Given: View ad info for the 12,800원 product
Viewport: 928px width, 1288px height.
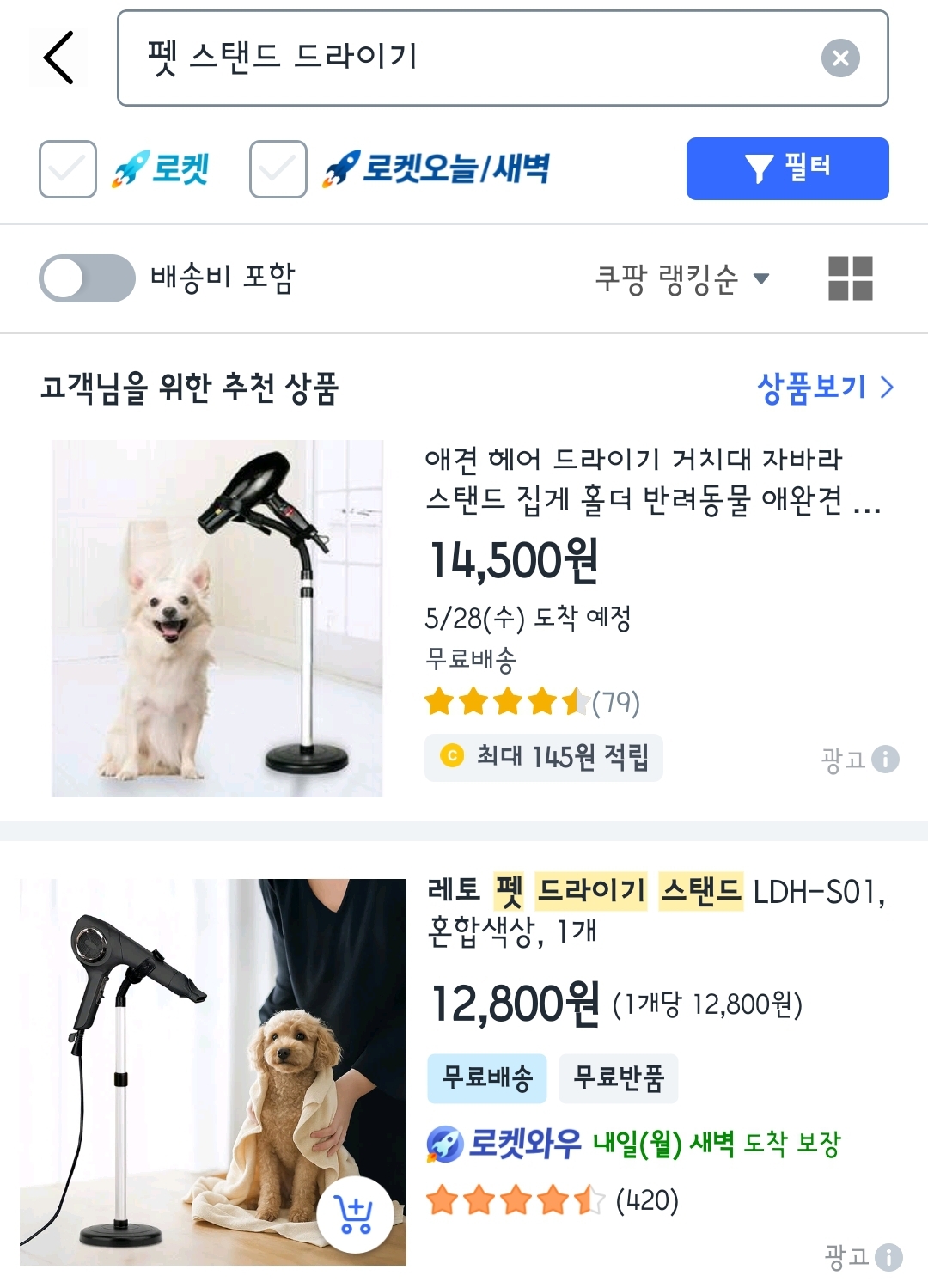Looking at the screenshot, I should pos(888,1257).
